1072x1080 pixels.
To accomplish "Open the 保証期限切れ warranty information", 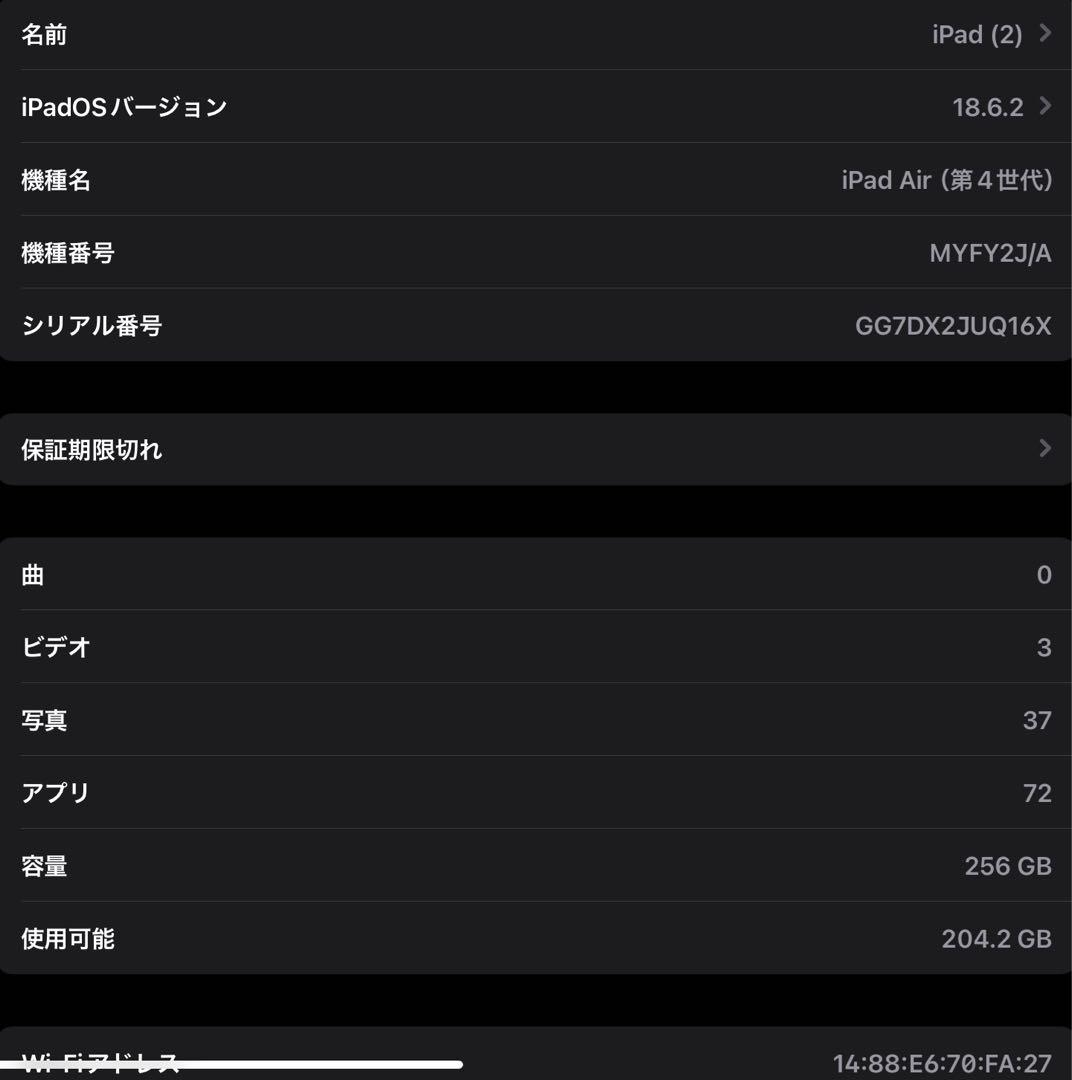I will [536, 449].
